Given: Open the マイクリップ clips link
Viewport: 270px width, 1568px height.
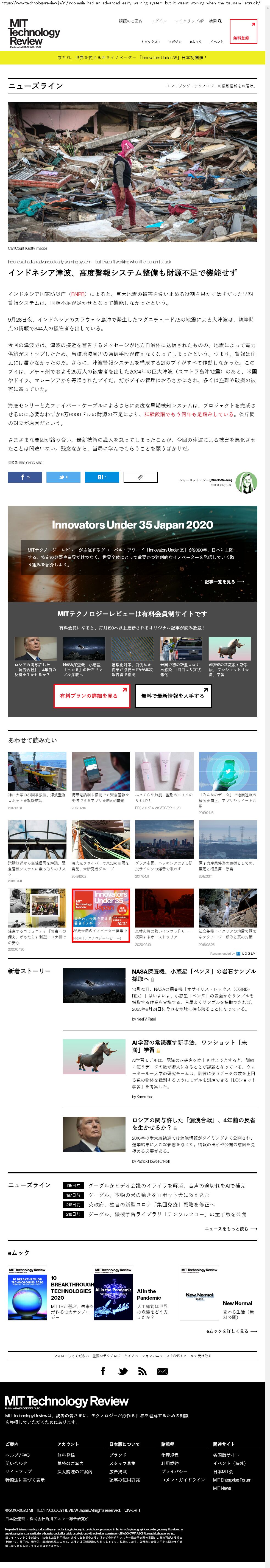Looking at the screenshot, I should click(188, 21).
